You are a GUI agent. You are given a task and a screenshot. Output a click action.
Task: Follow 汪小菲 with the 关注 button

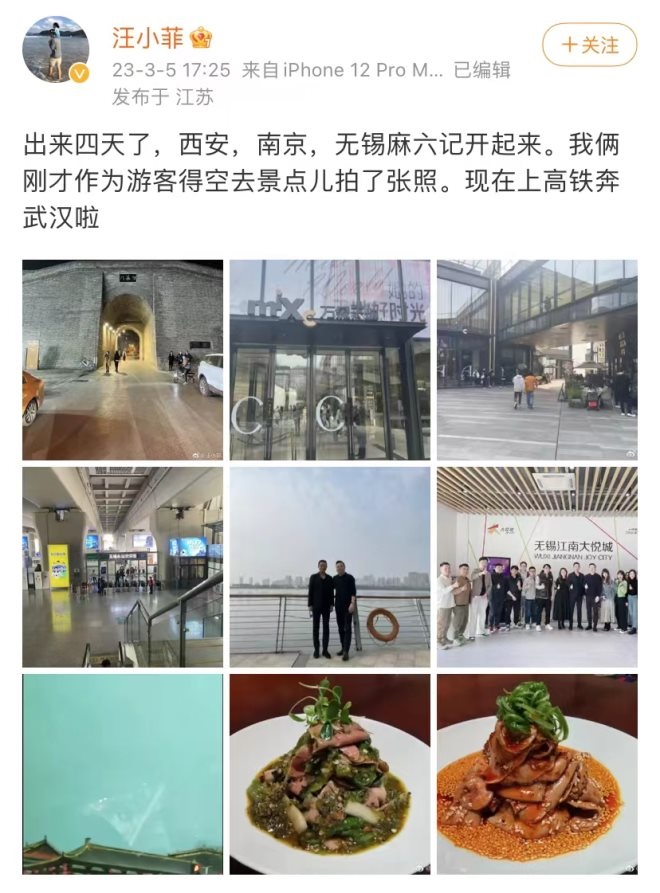pyautogui.click(x=589, y=45)
